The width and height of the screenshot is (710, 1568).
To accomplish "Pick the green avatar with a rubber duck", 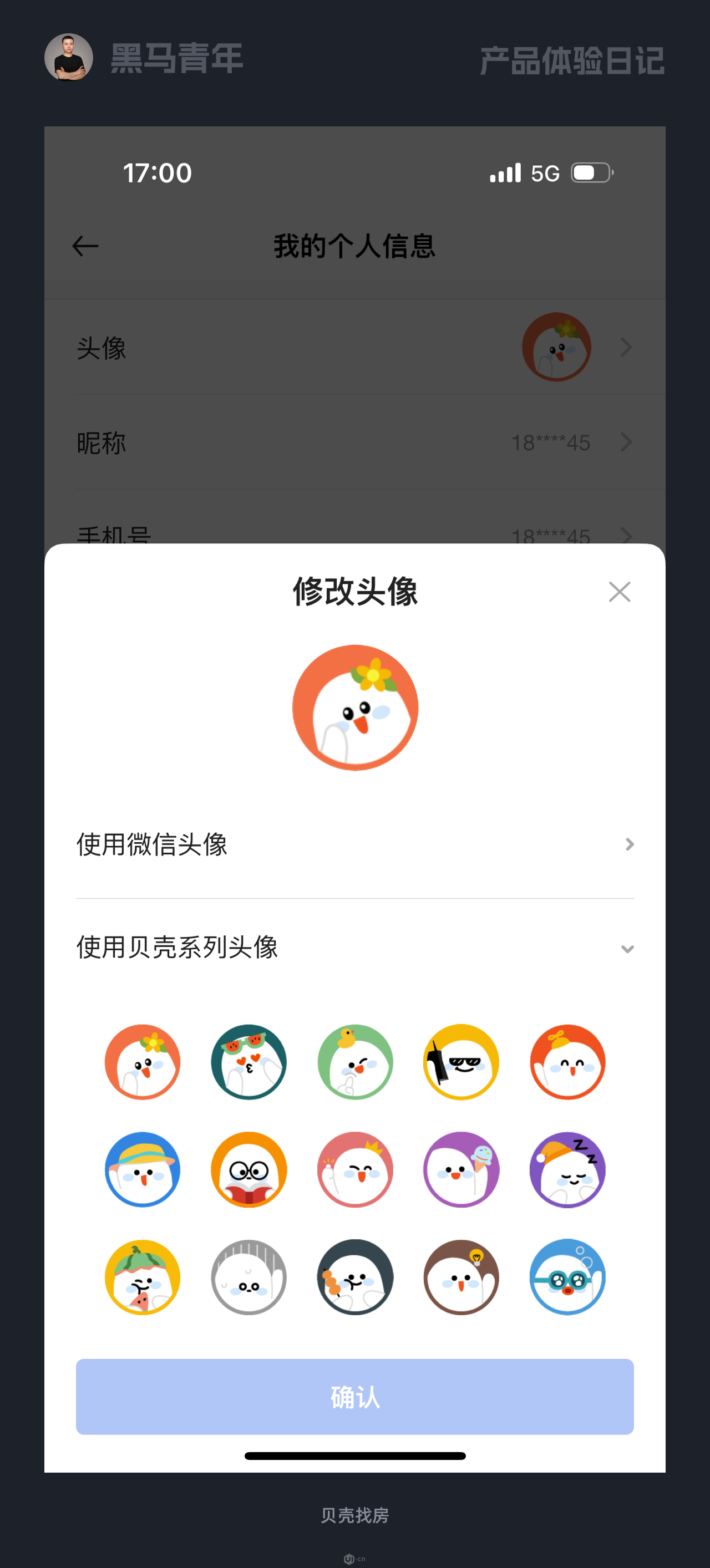I will point(355,1062).
